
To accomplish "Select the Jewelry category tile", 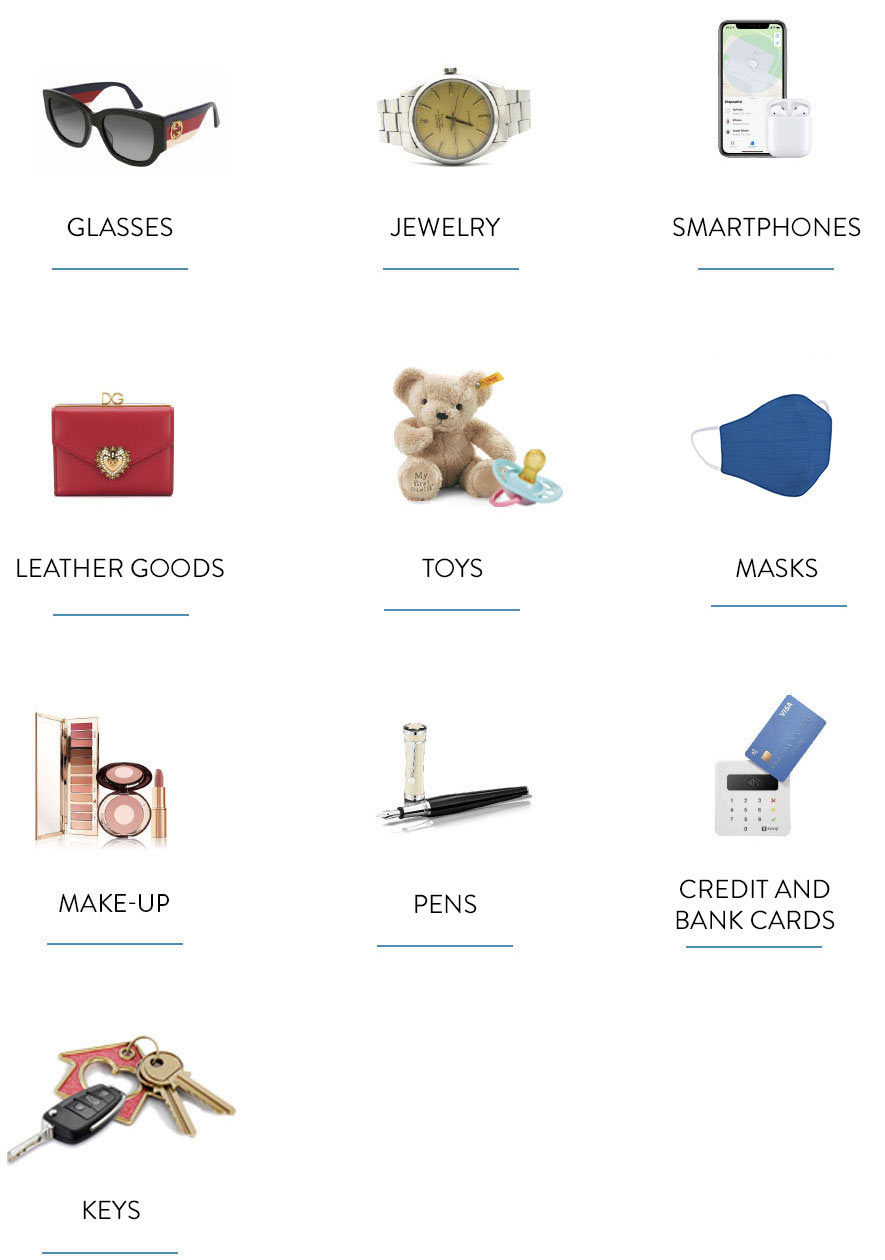I will coord(445,228).
